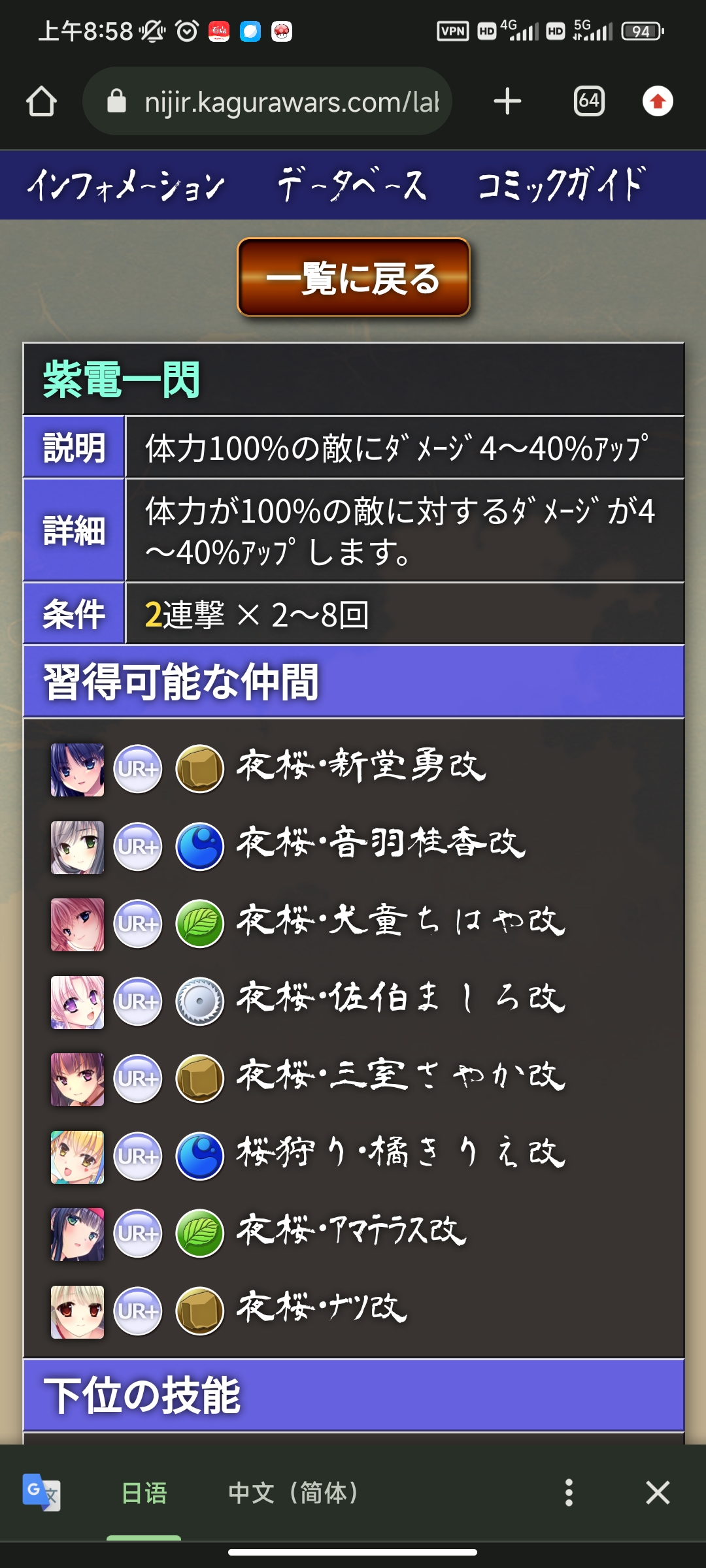This screenshot has height=1568, width=706.
Task: Open 夜桜・新堂勇改 character page
Action: tap(361, 768)
